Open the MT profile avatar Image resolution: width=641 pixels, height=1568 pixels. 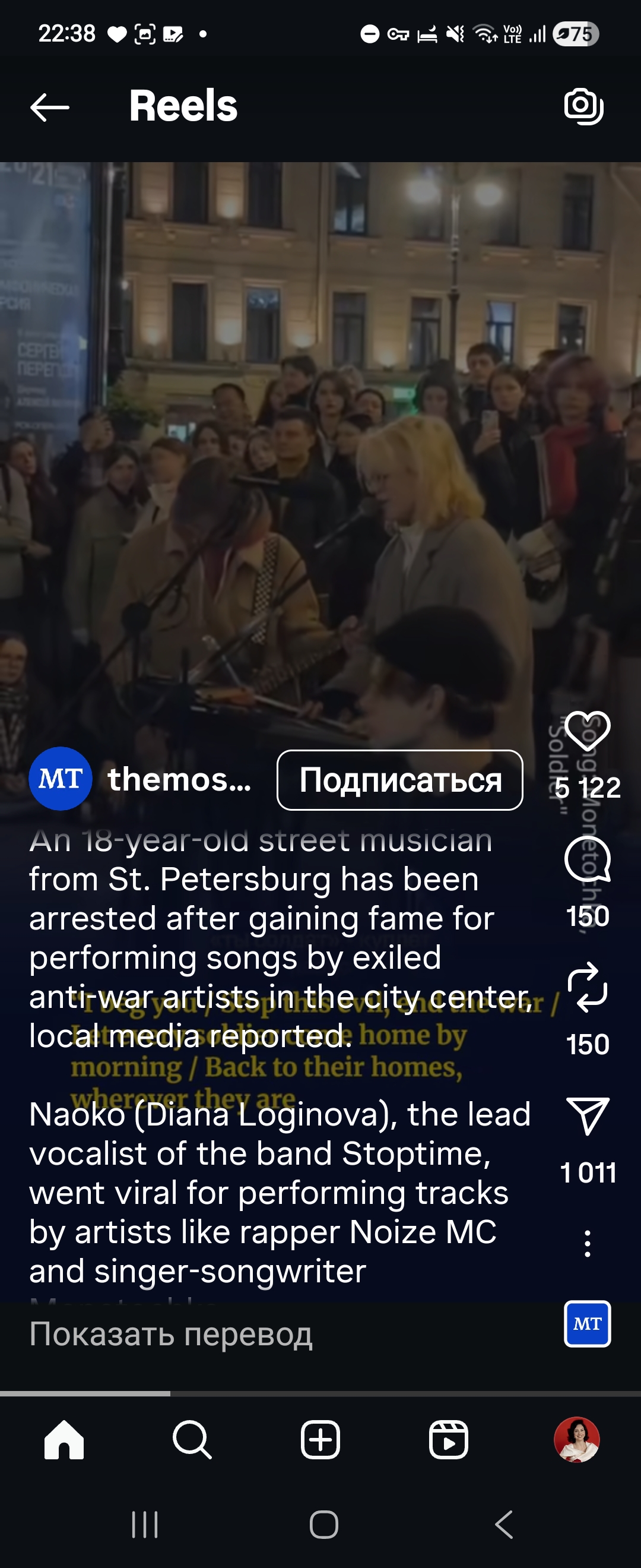[60, 779]
